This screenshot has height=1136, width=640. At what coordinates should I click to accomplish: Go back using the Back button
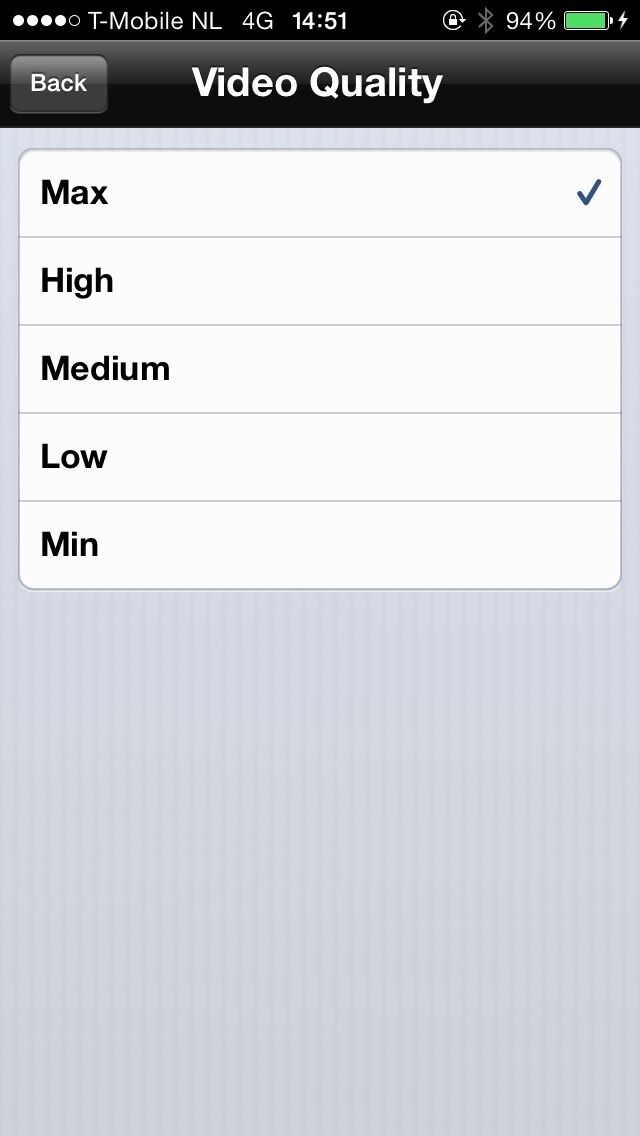tap(58, 84)
